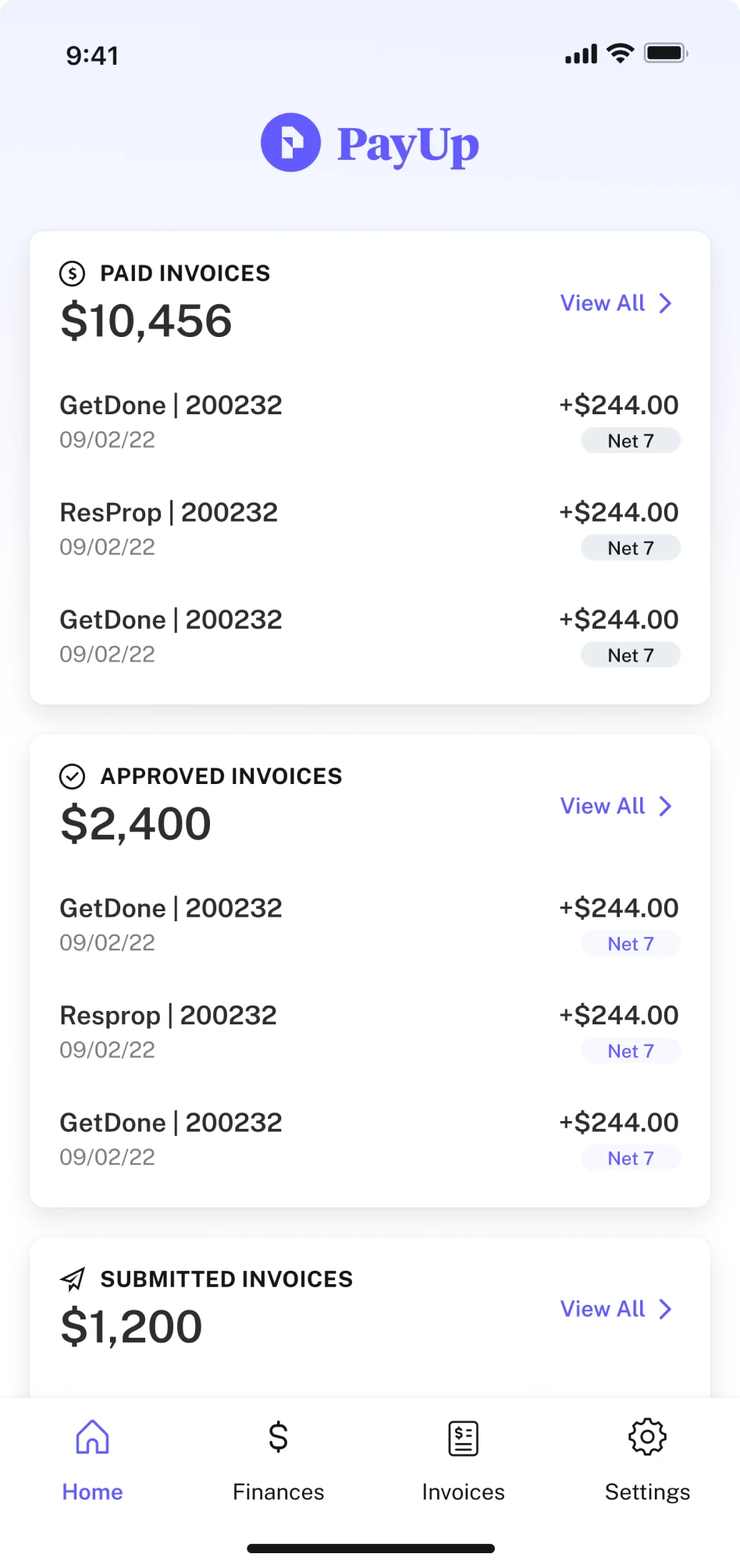The height and width of the screenshot is (1568, 740).
Task: Select the GetDone 200232 paid invoice entry
Action: (x=171, y=404)
